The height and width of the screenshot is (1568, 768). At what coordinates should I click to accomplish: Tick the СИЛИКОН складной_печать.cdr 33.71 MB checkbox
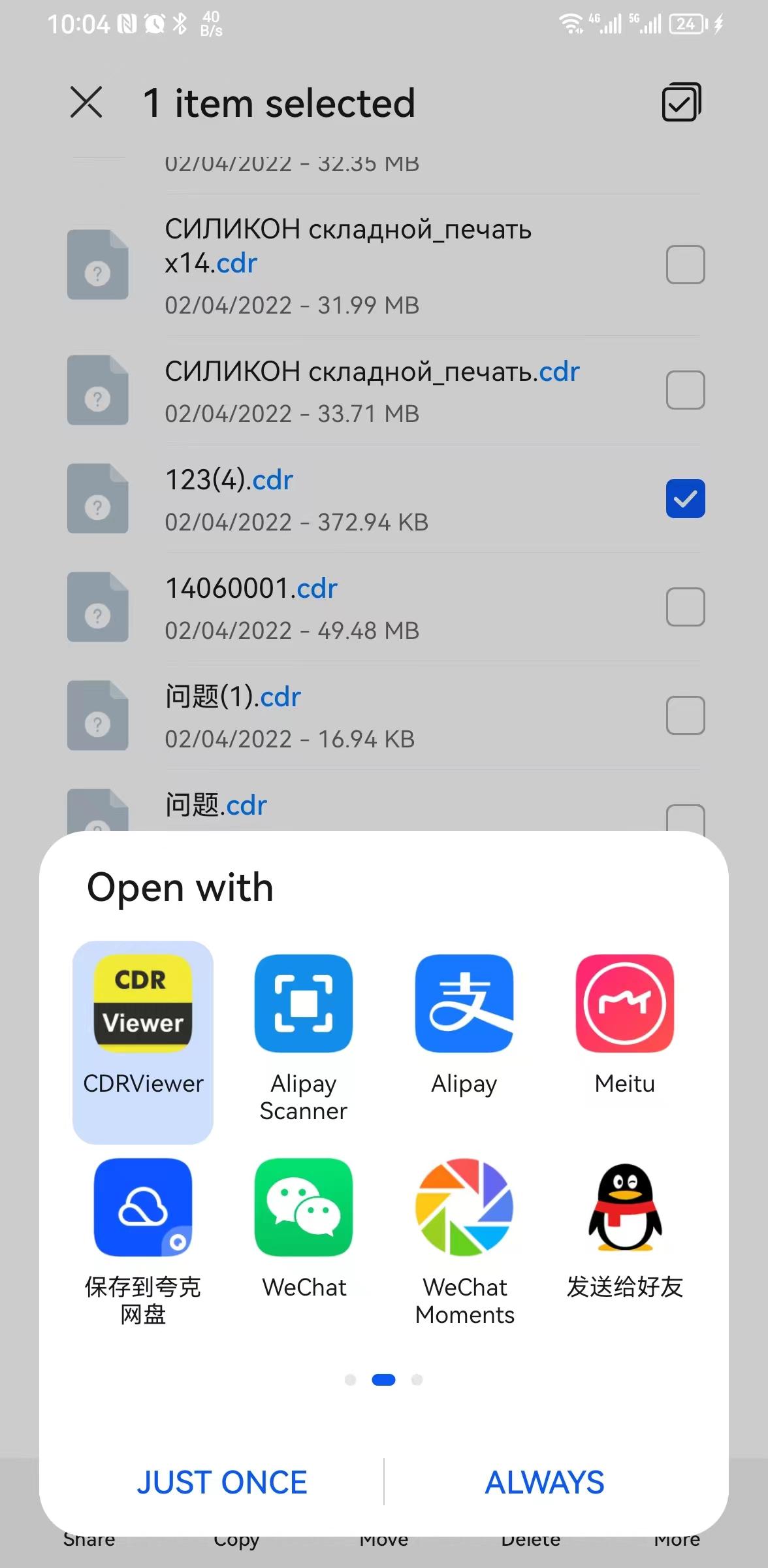point(685,390)
